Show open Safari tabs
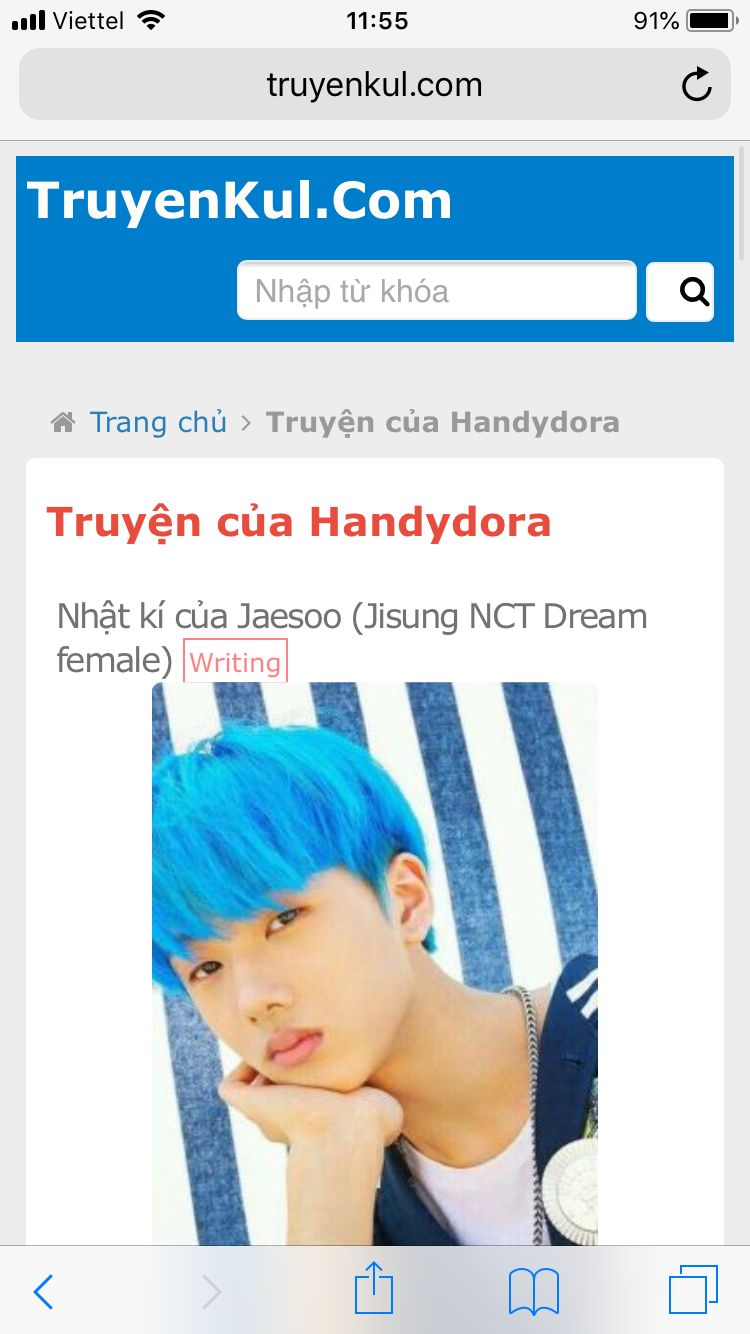Viewport: 750px width, 1334px height. tap(694, 1290)
